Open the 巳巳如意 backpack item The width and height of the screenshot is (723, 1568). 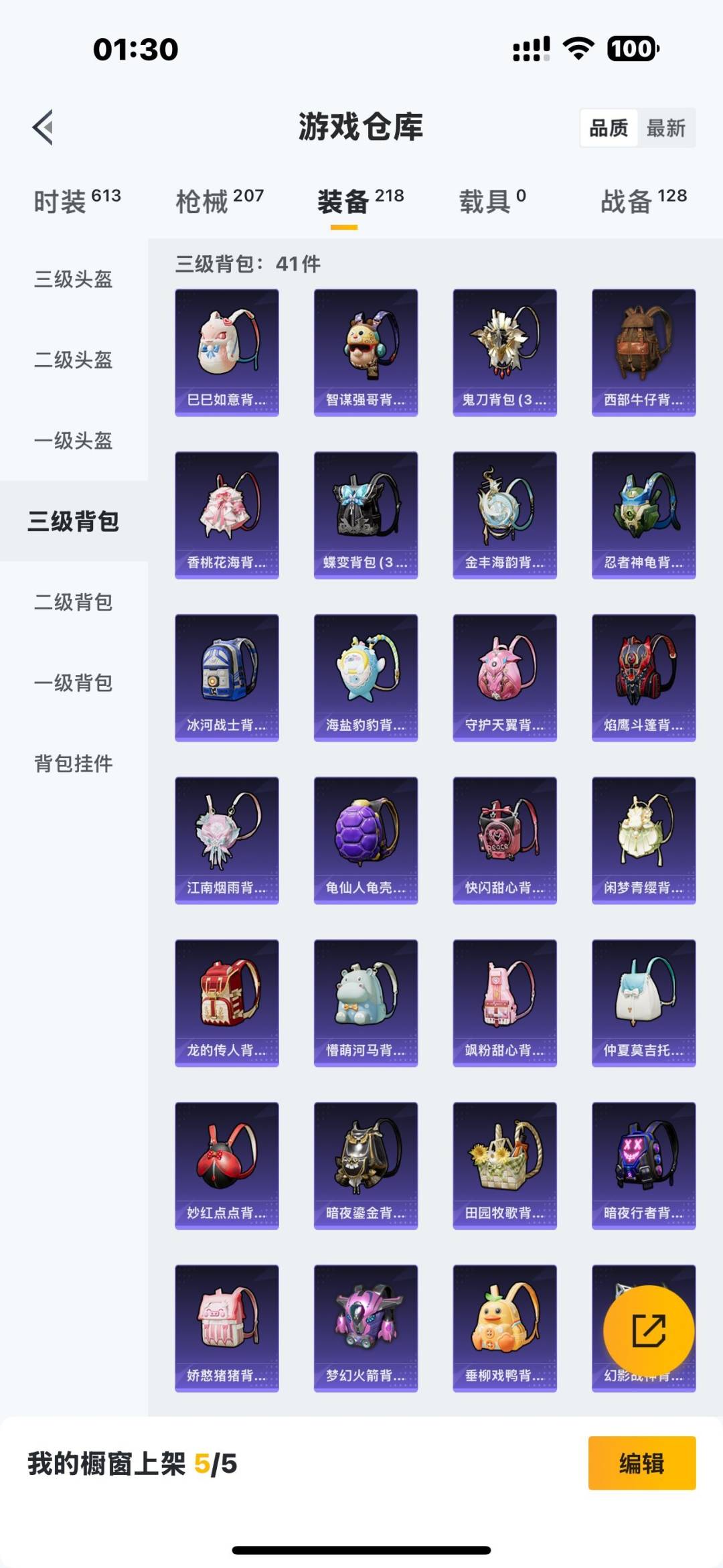click(227, 352)
